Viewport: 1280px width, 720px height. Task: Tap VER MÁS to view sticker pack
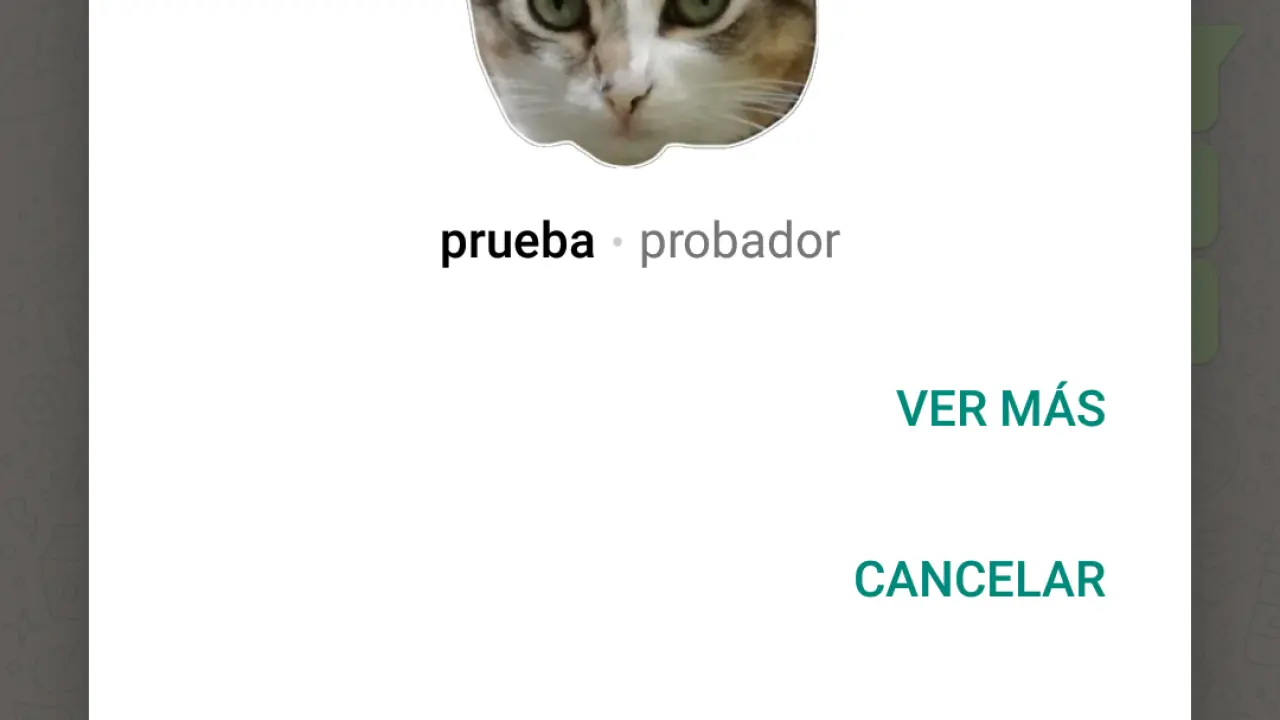(x=1000, y=409)
